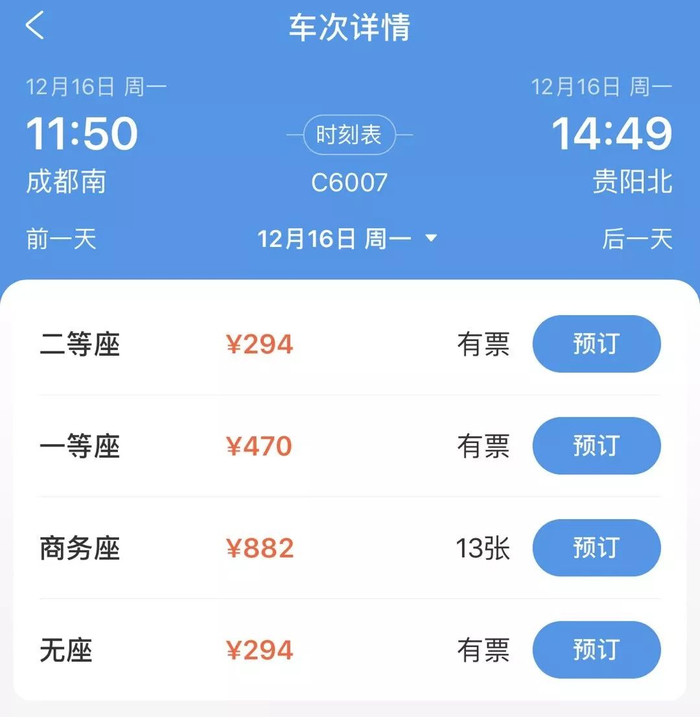Switch to next day 后一天
This screenshot has width=700, height=717.
637,239
